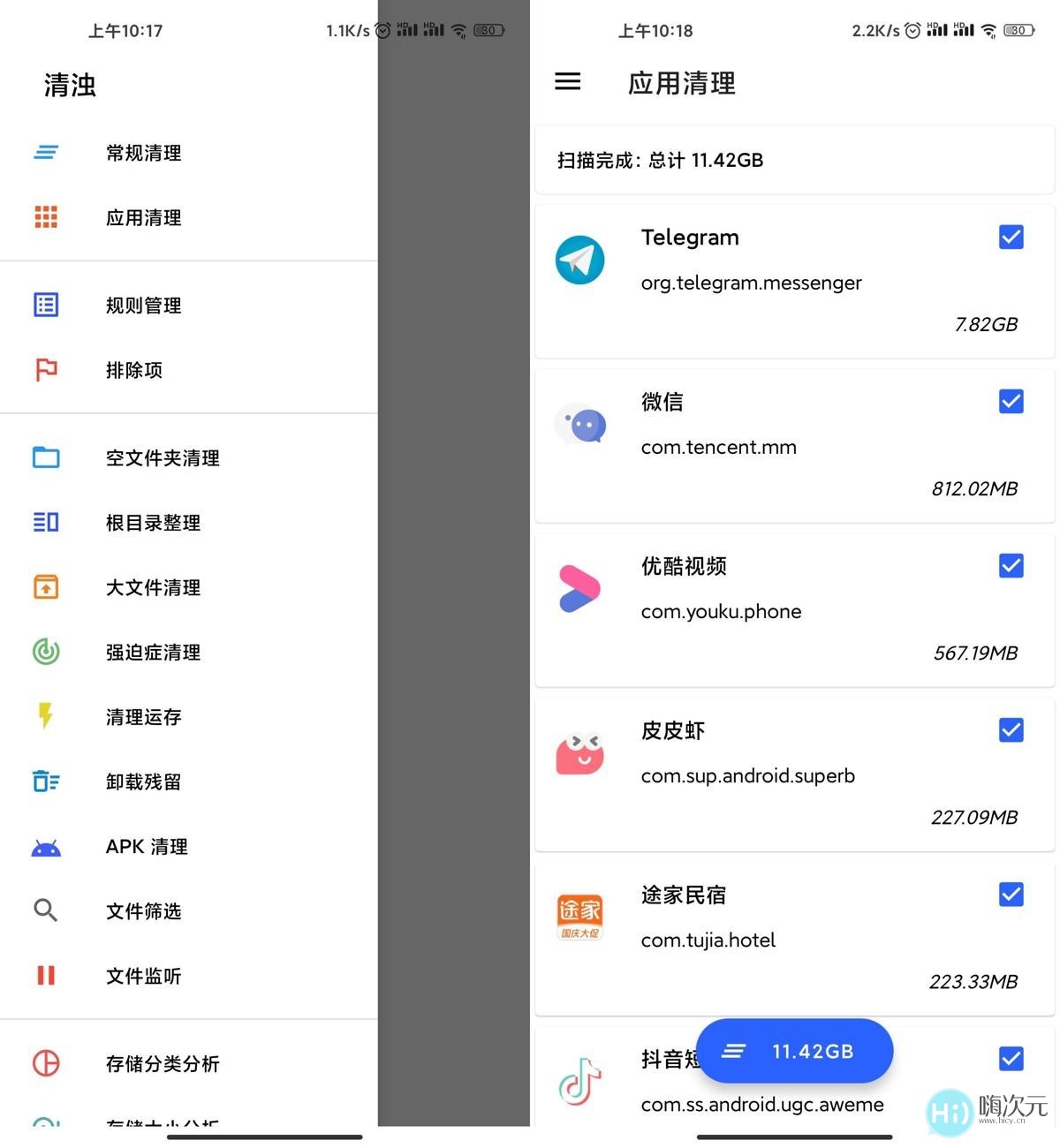The image size is (1060, 1148).
Task: Uncheck the Telegram cleanup checkbox
Action: (x=1011, y=237)
